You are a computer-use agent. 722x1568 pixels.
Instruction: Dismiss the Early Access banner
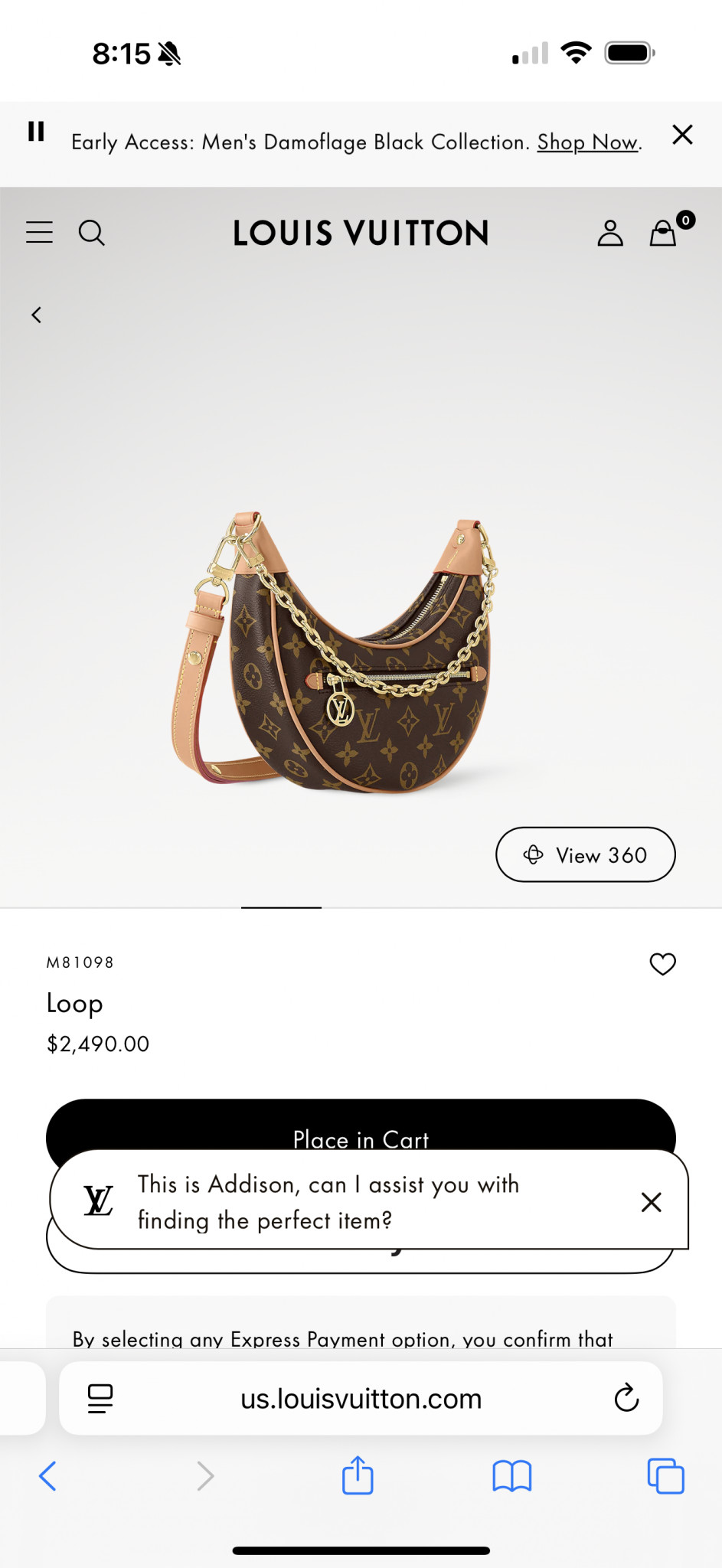click(681, 135)
